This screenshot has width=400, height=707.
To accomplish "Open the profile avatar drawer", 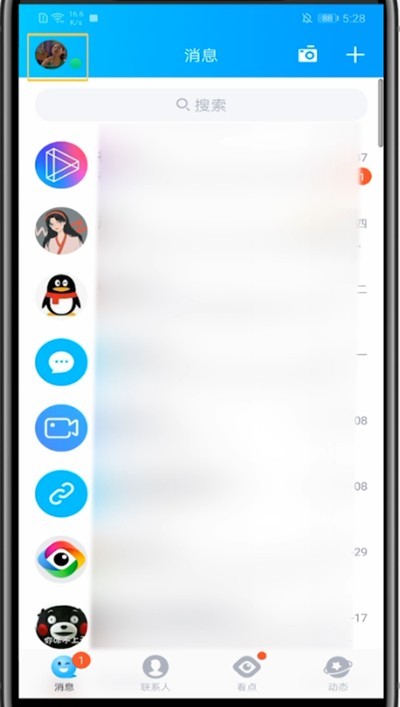I will (51, 55).
